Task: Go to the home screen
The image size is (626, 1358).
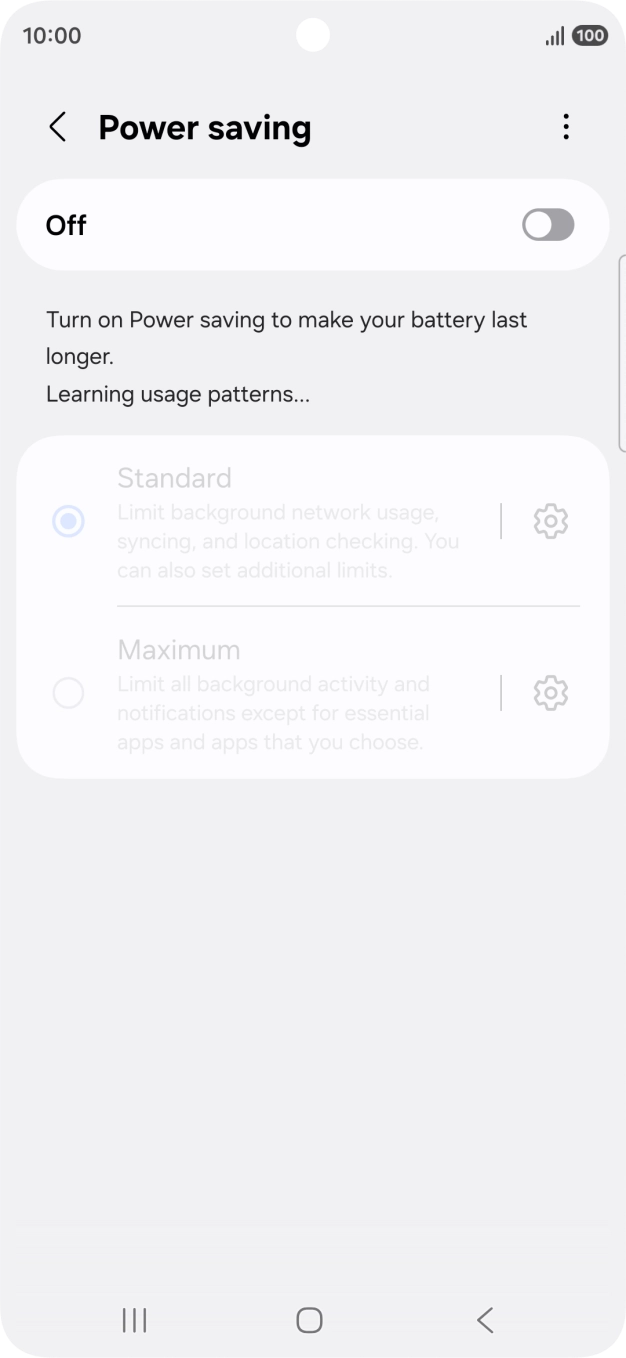Action: (x=310, y=1320)
